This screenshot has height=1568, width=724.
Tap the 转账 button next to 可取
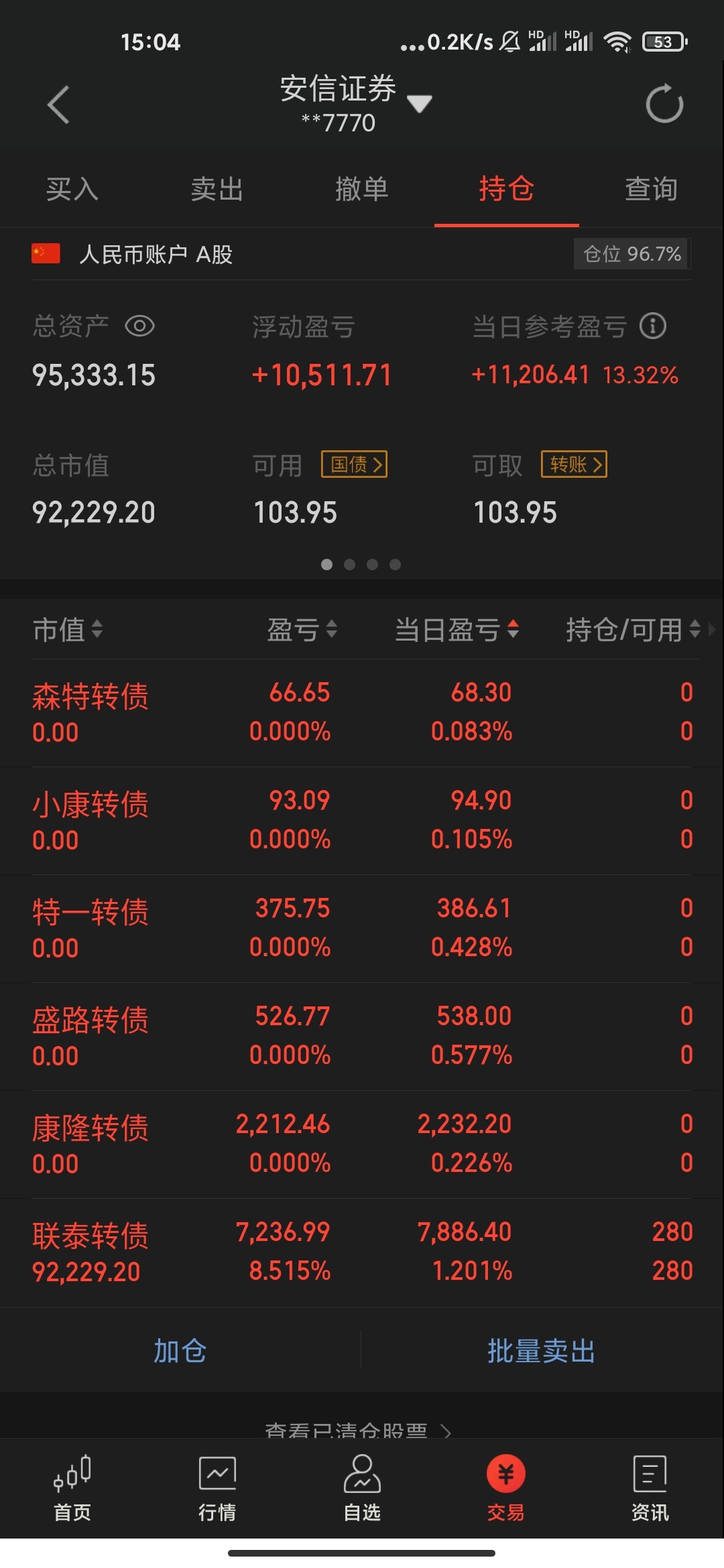click(575, 464)
